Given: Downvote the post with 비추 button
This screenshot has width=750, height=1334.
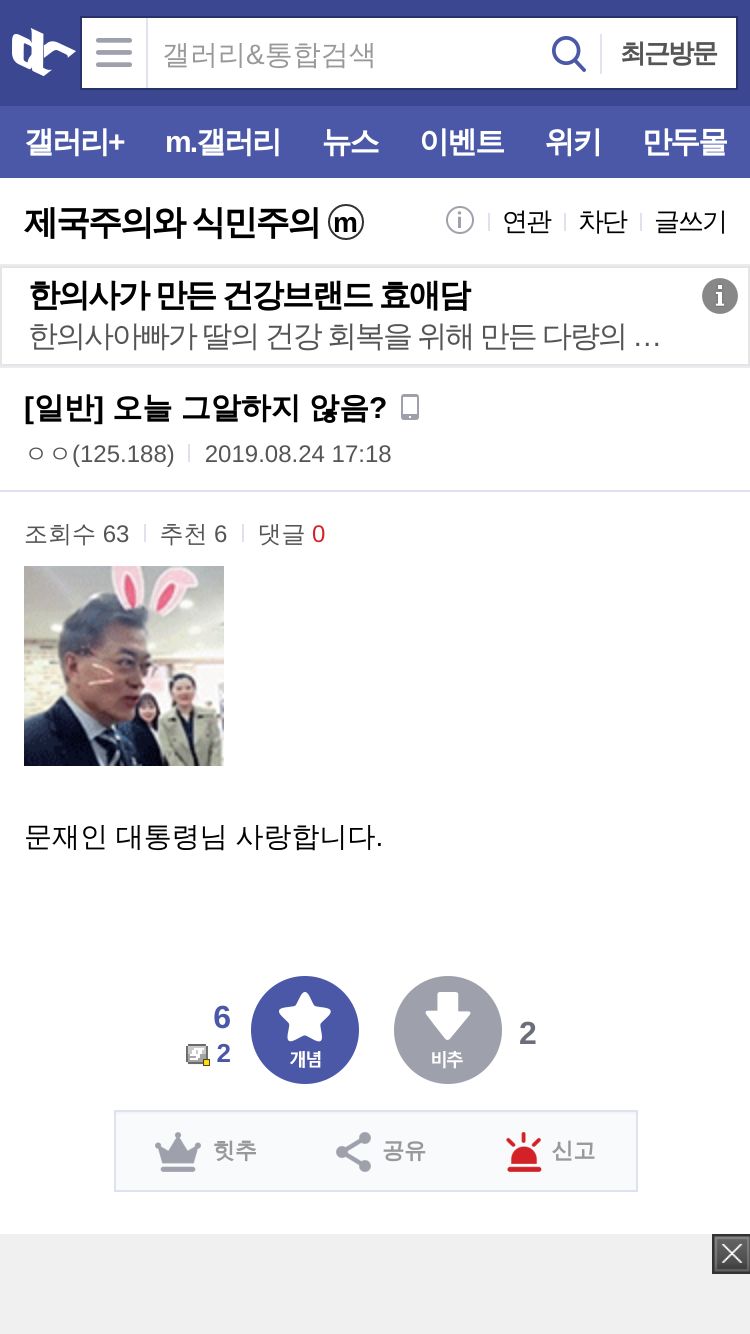Looking at the screenshot, I should (447, 1030).
